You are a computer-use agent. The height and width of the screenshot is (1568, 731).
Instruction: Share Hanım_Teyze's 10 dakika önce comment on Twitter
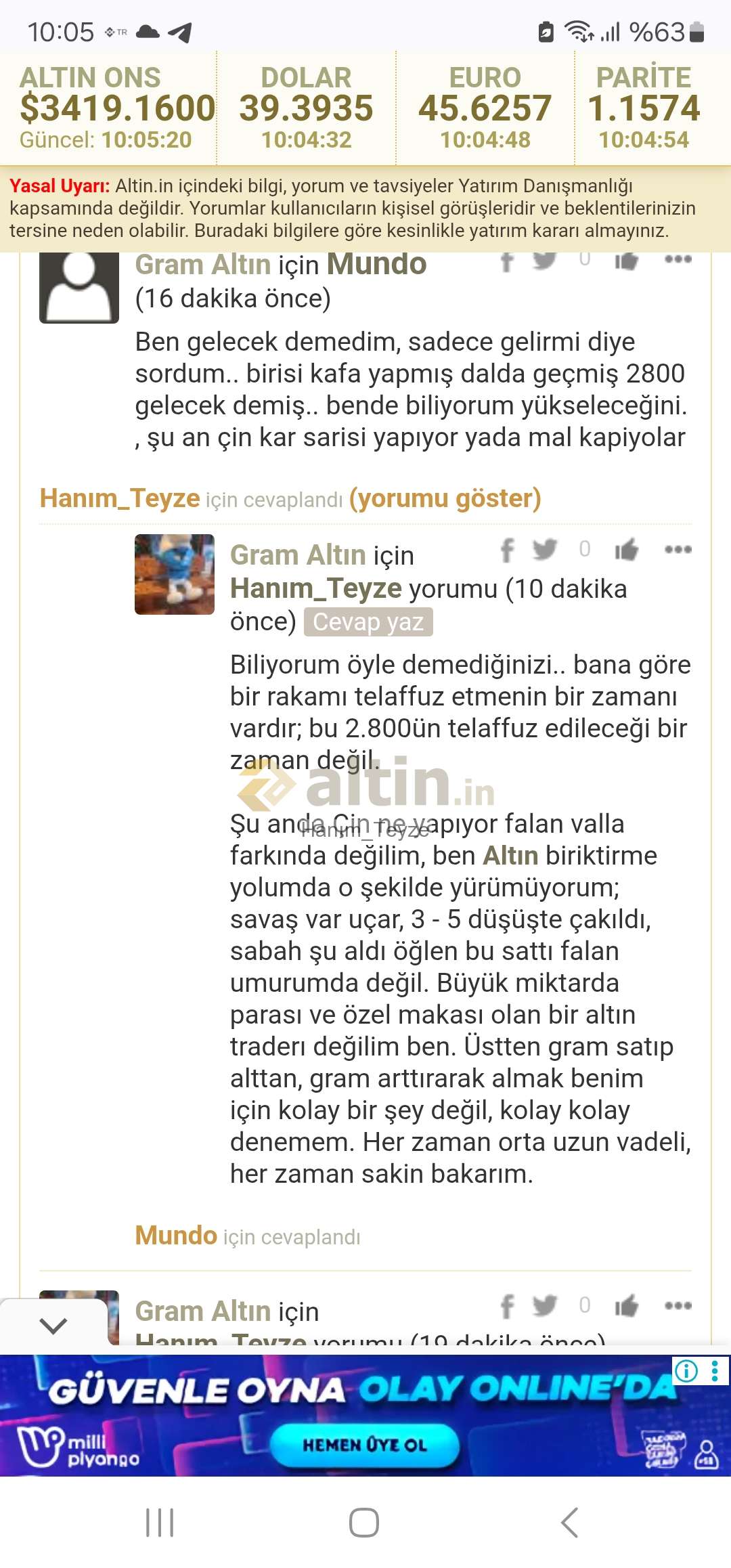coord(544,549)
